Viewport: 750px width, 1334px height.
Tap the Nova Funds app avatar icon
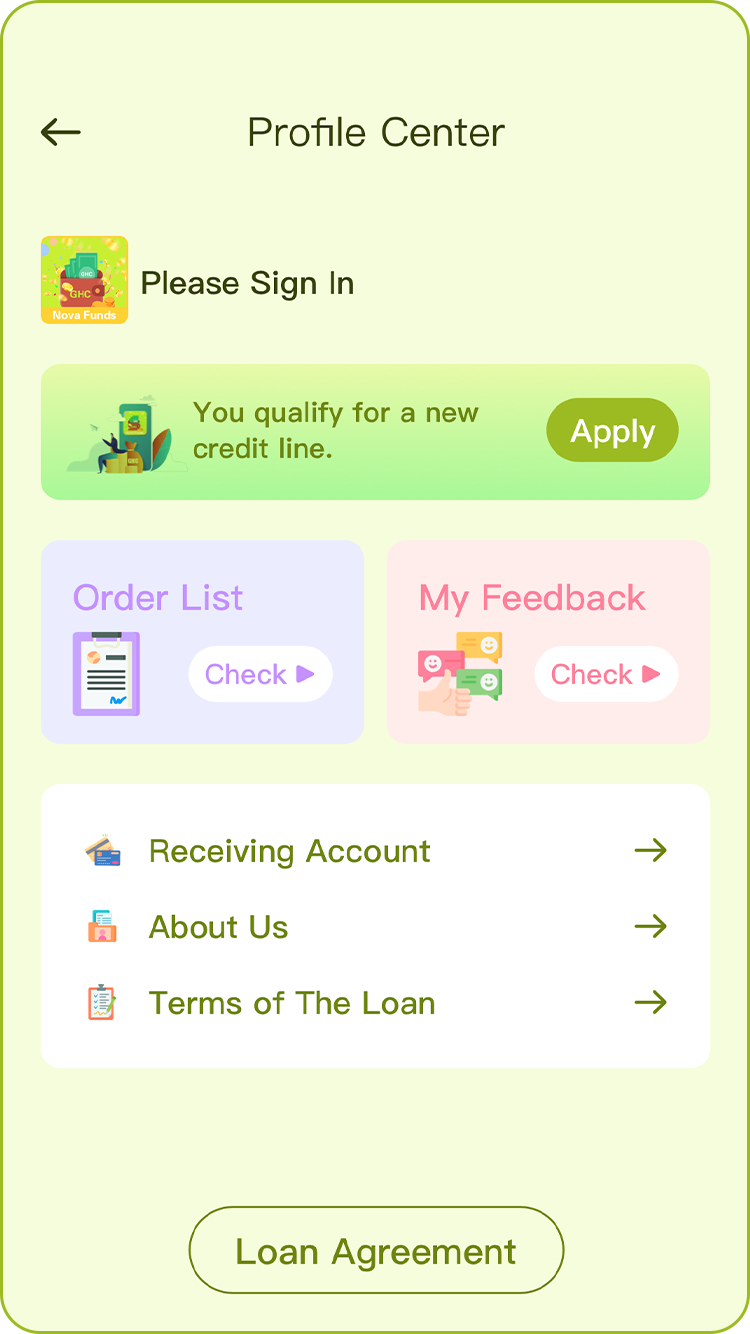[x=85, y=280]
